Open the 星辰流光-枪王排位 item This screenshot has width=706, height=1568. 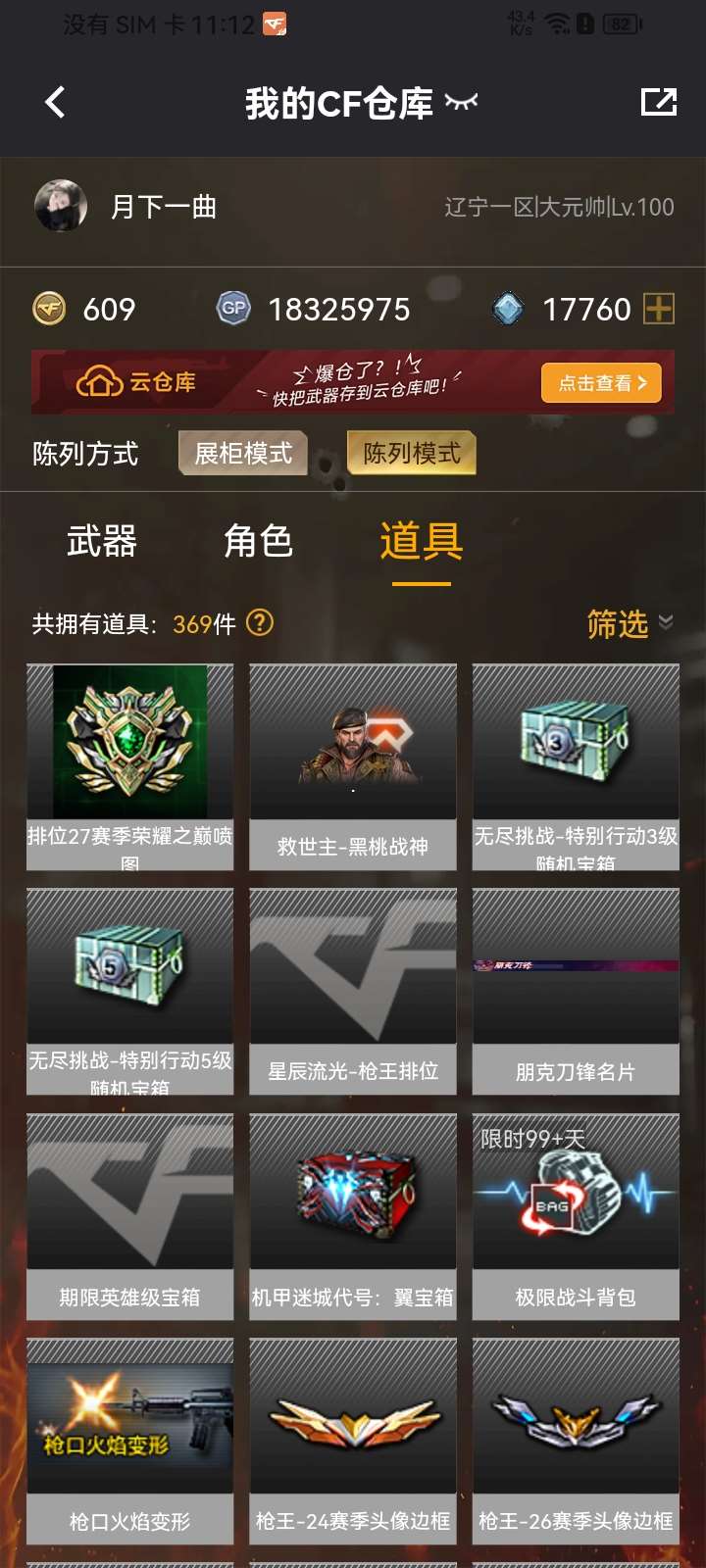(x=353, y=991)
